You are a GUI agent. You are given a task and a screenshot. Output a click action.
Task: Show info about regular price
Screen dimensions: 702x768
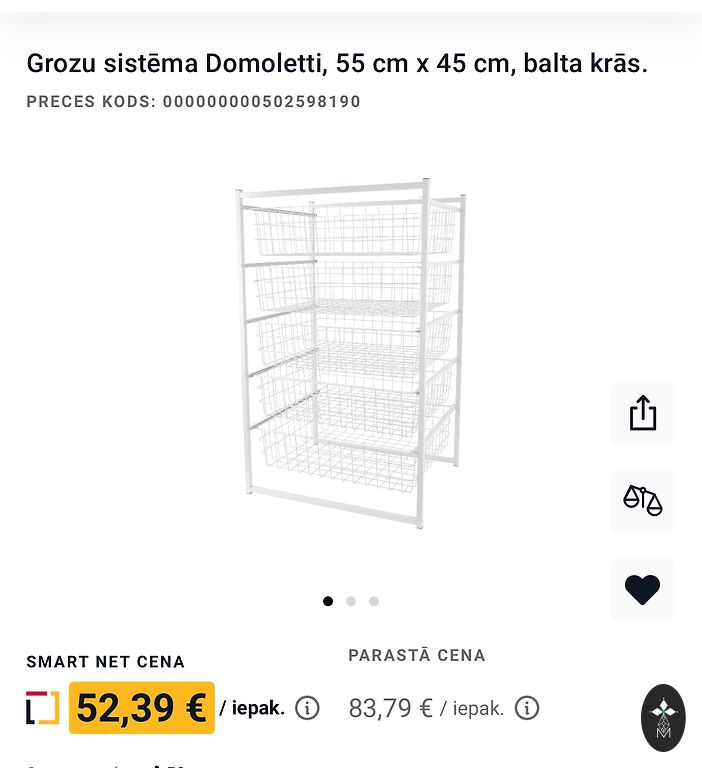(x=527, y=708)
